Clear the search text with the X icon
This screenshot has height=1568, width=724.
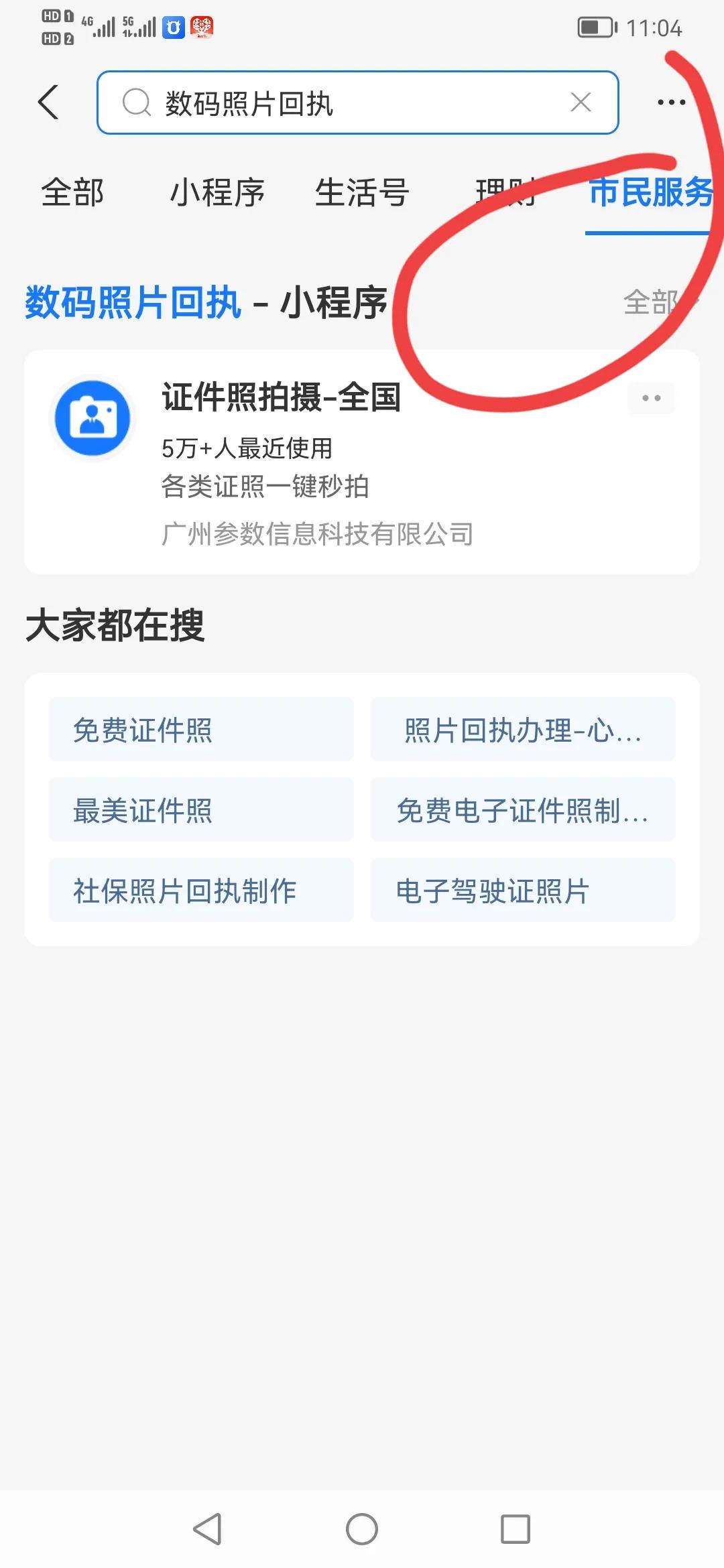coord(581,102)
